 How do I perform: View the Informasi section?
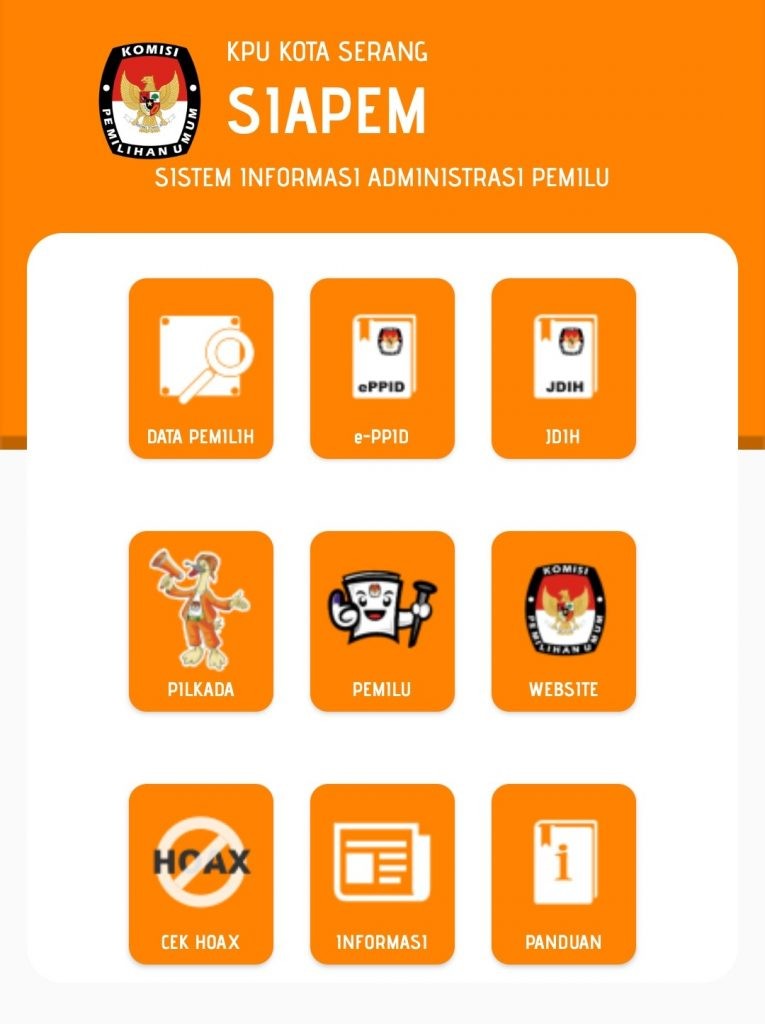pyautogui.click(x=382, y=874)
